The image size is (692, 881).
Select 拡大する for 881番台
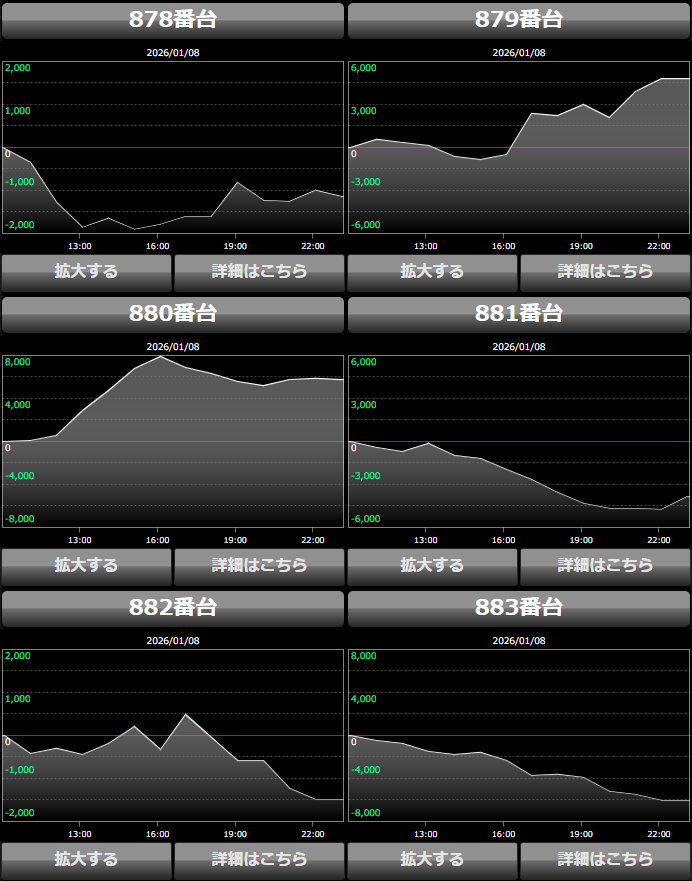[432, 566]
